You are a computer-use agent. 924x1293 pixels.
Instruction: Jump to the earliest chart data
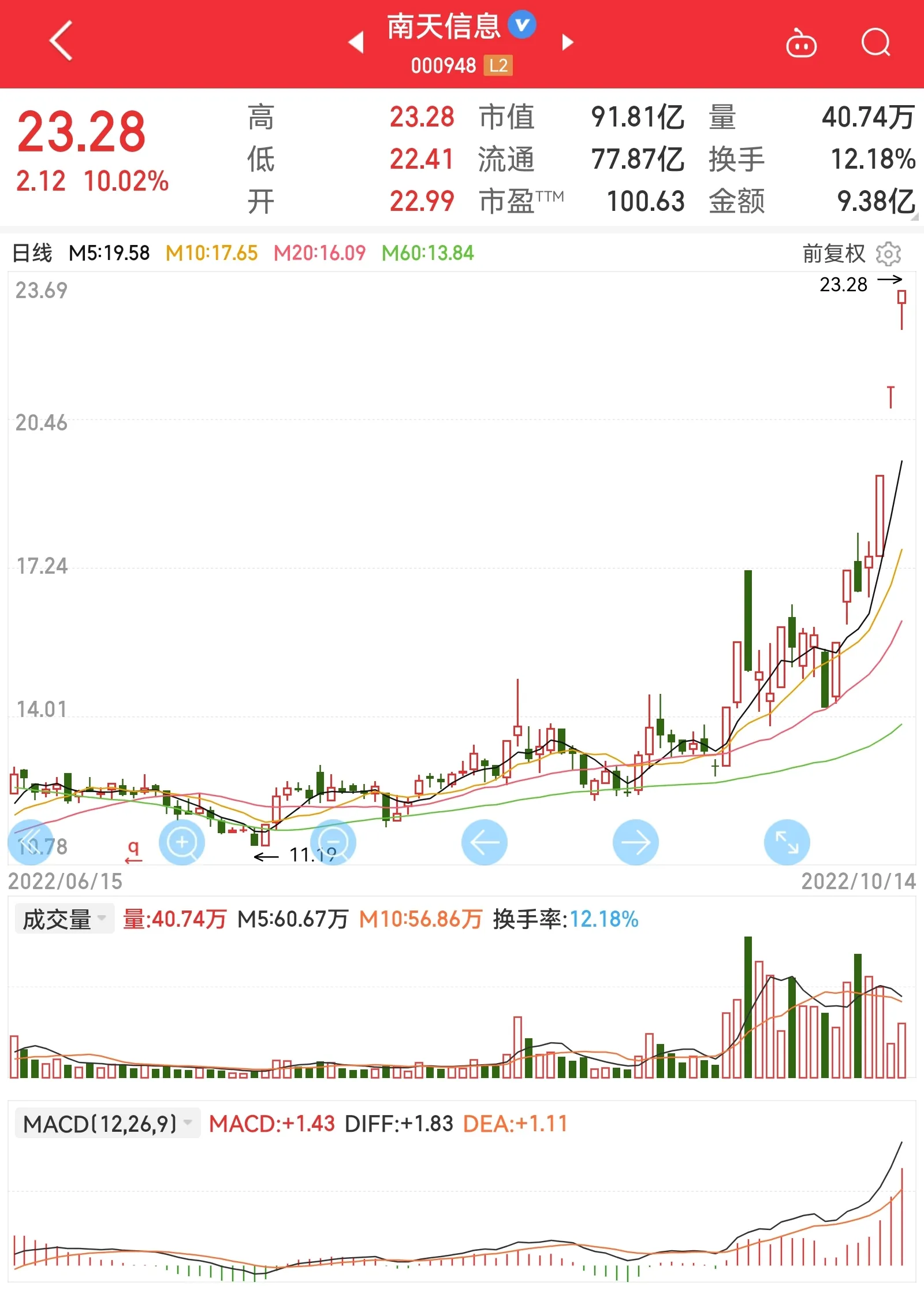tap(30, 842)
